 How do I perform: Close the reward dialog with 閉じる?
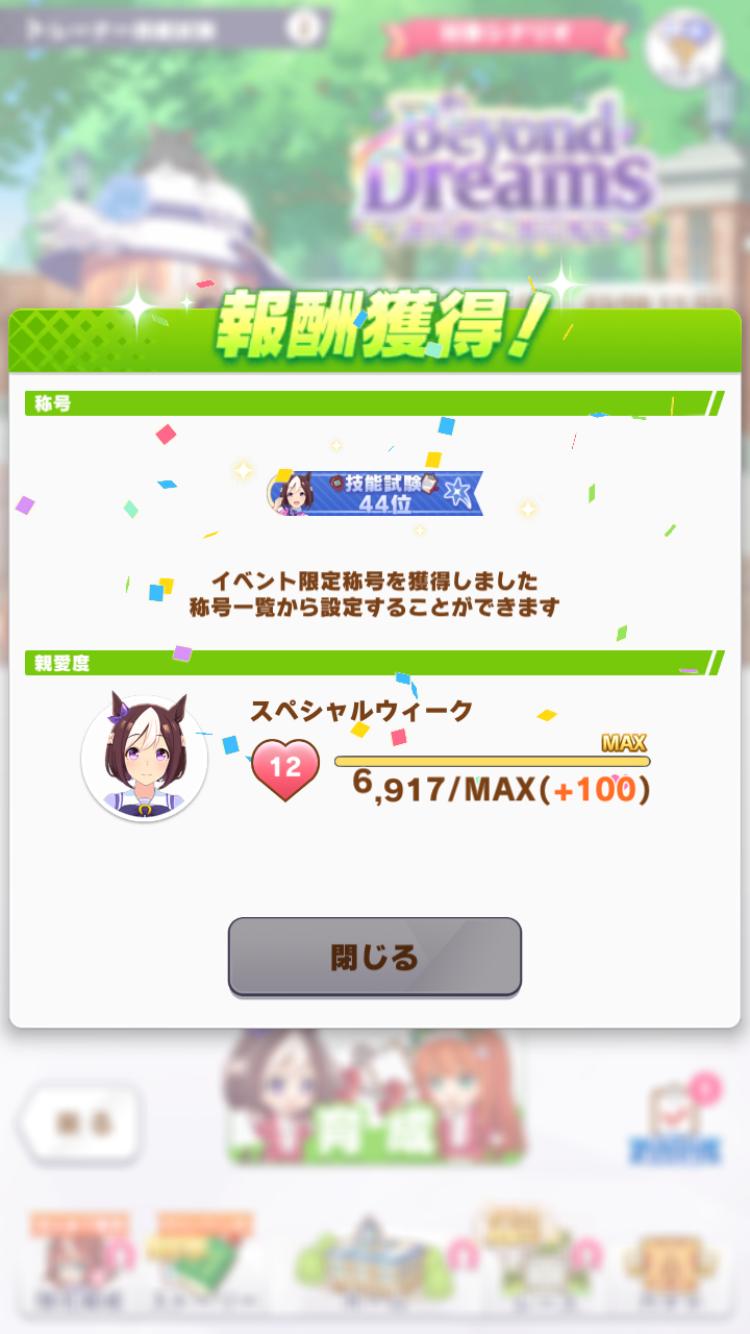[374, 956]
